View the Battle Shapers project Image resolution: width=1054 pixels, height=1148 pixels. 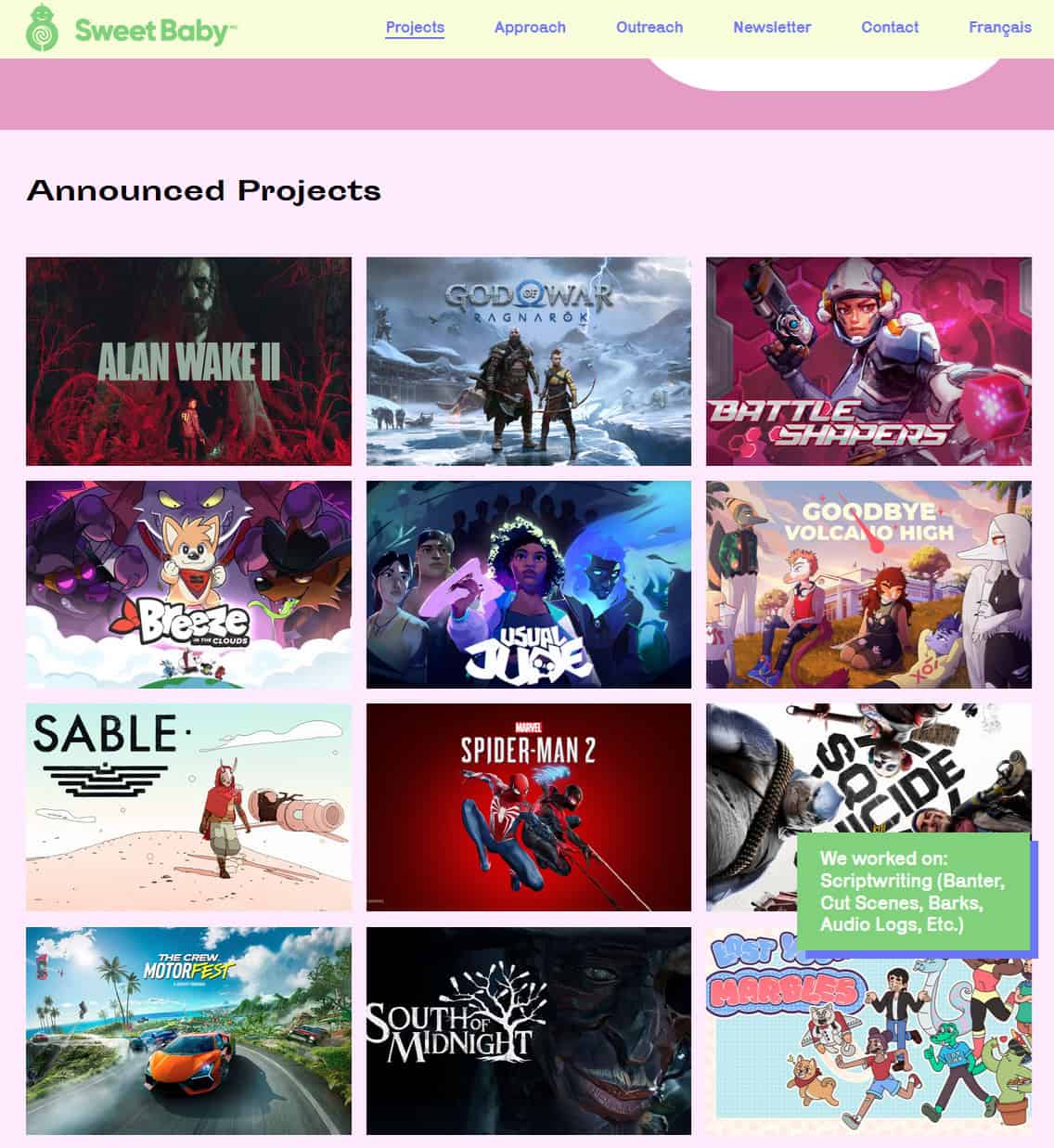[x=868, y=361]
